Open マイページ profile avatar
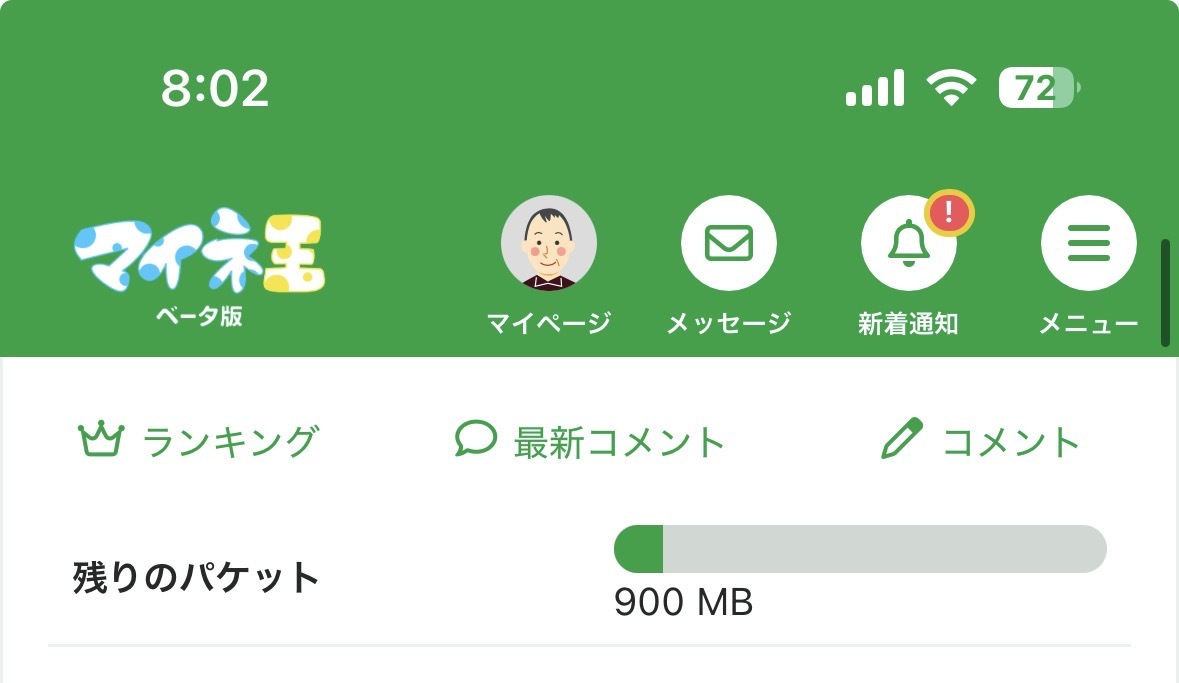The height and width of the screenshot is (683, 1179). (548, 244)
